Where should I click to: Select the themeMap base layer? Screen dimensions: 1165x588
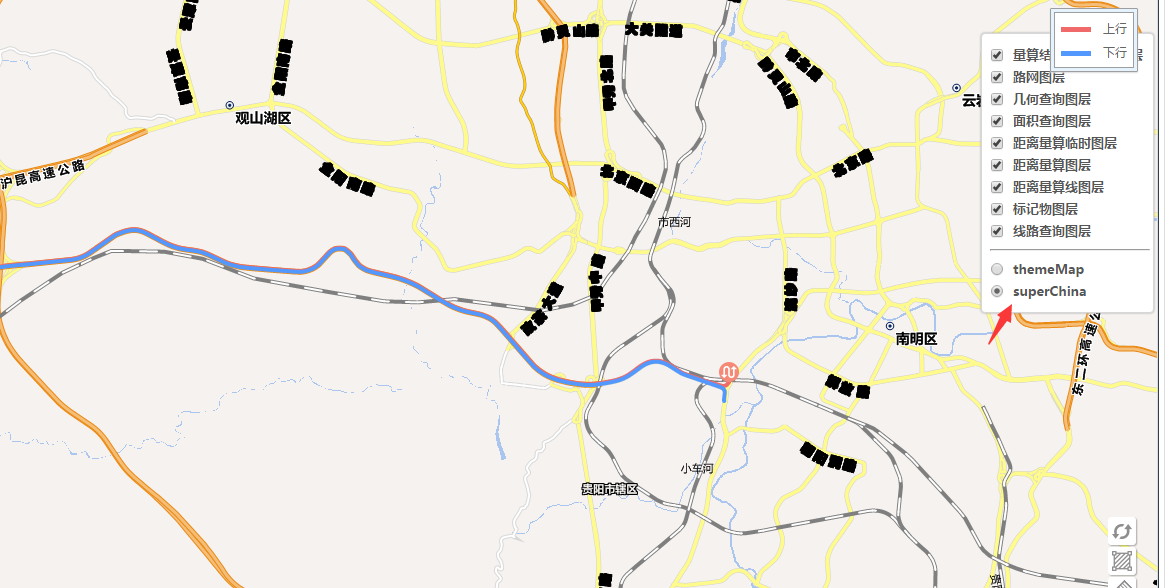(997, 269)
